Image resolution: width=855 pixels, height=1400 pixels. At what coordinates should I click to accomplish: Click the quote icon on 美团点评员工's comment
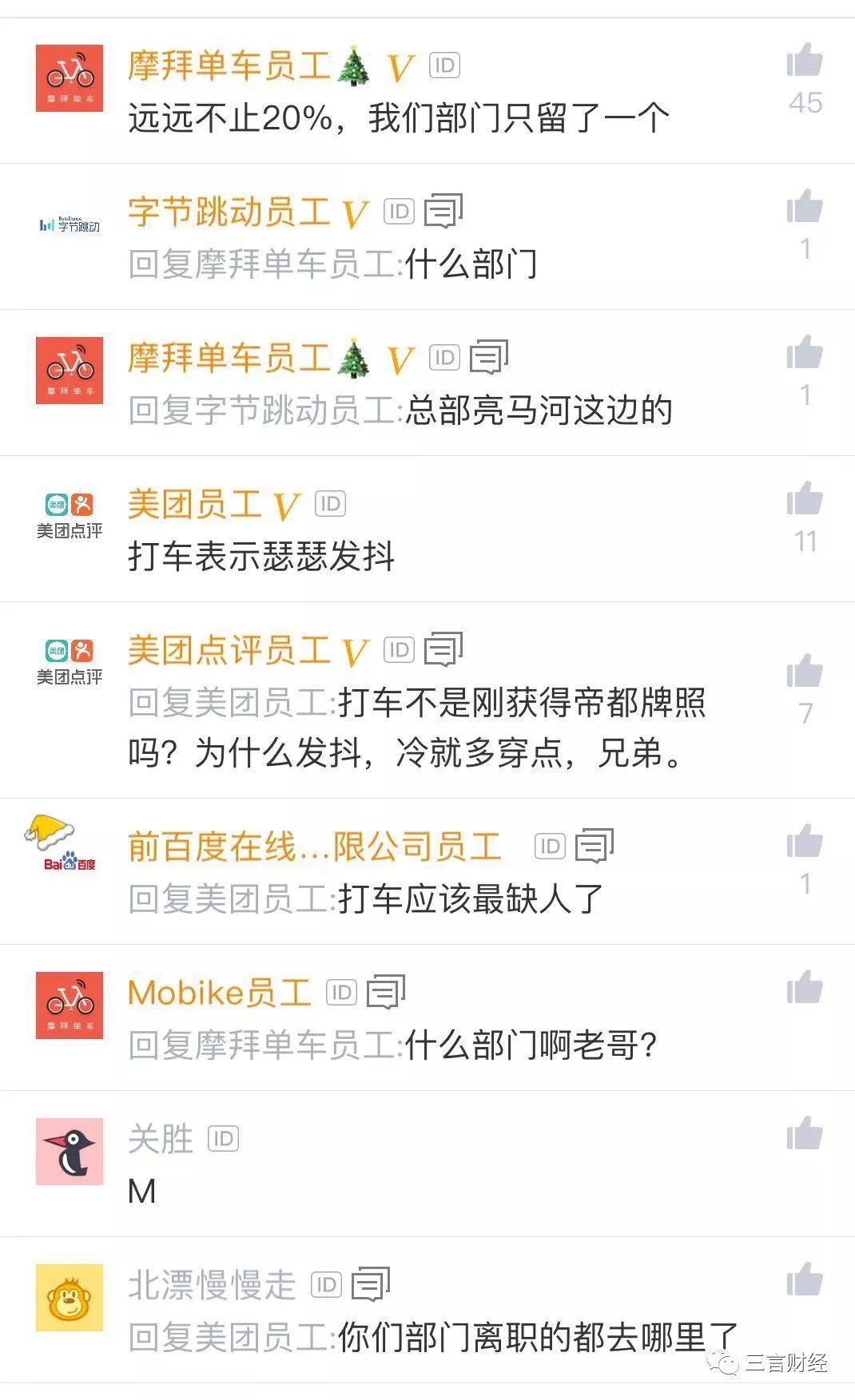(x=444, y=651)
